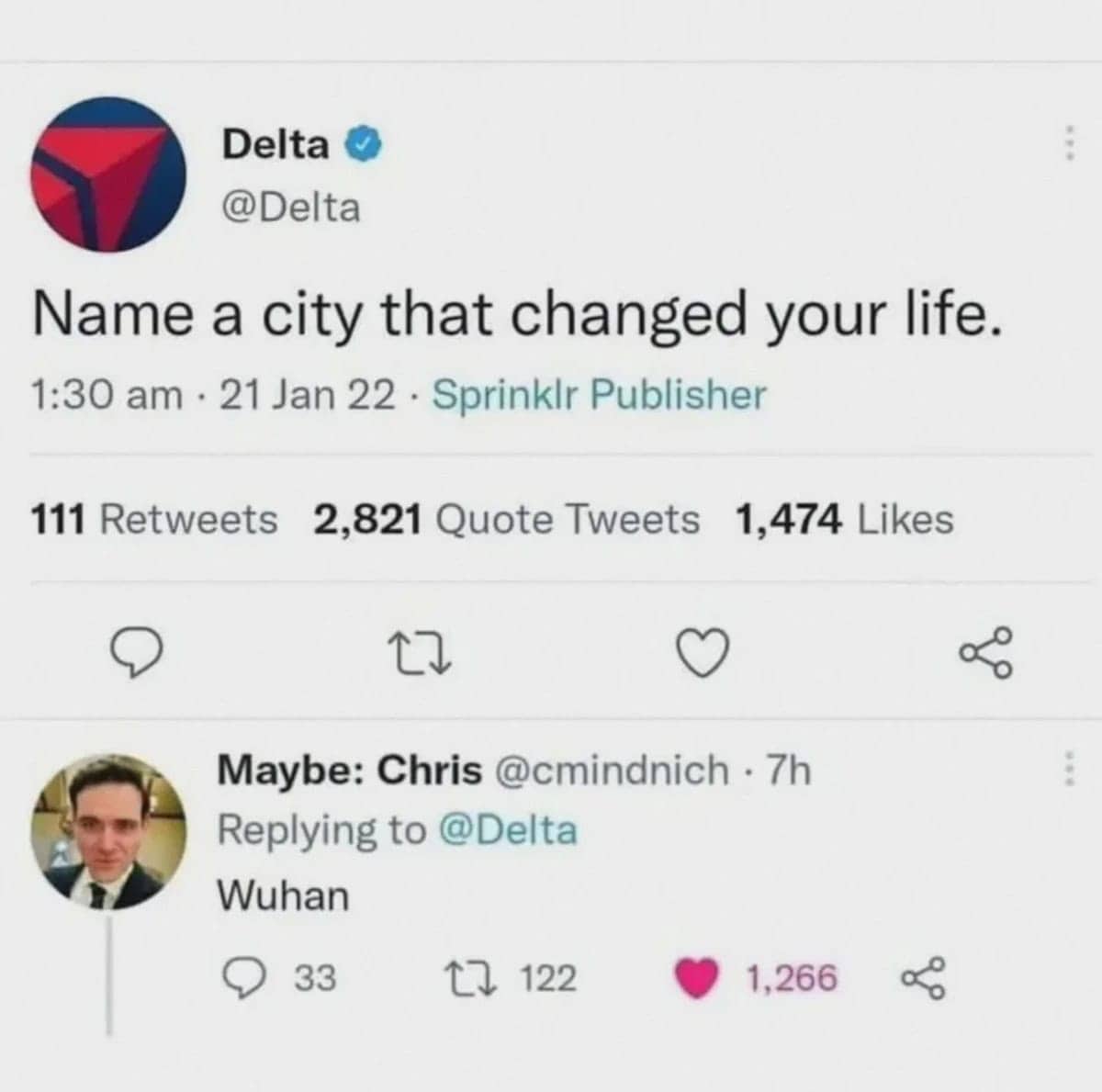See who gave the 1,474 Likes
Viewport: 1102px width, 1092px height.
[844, 520]
